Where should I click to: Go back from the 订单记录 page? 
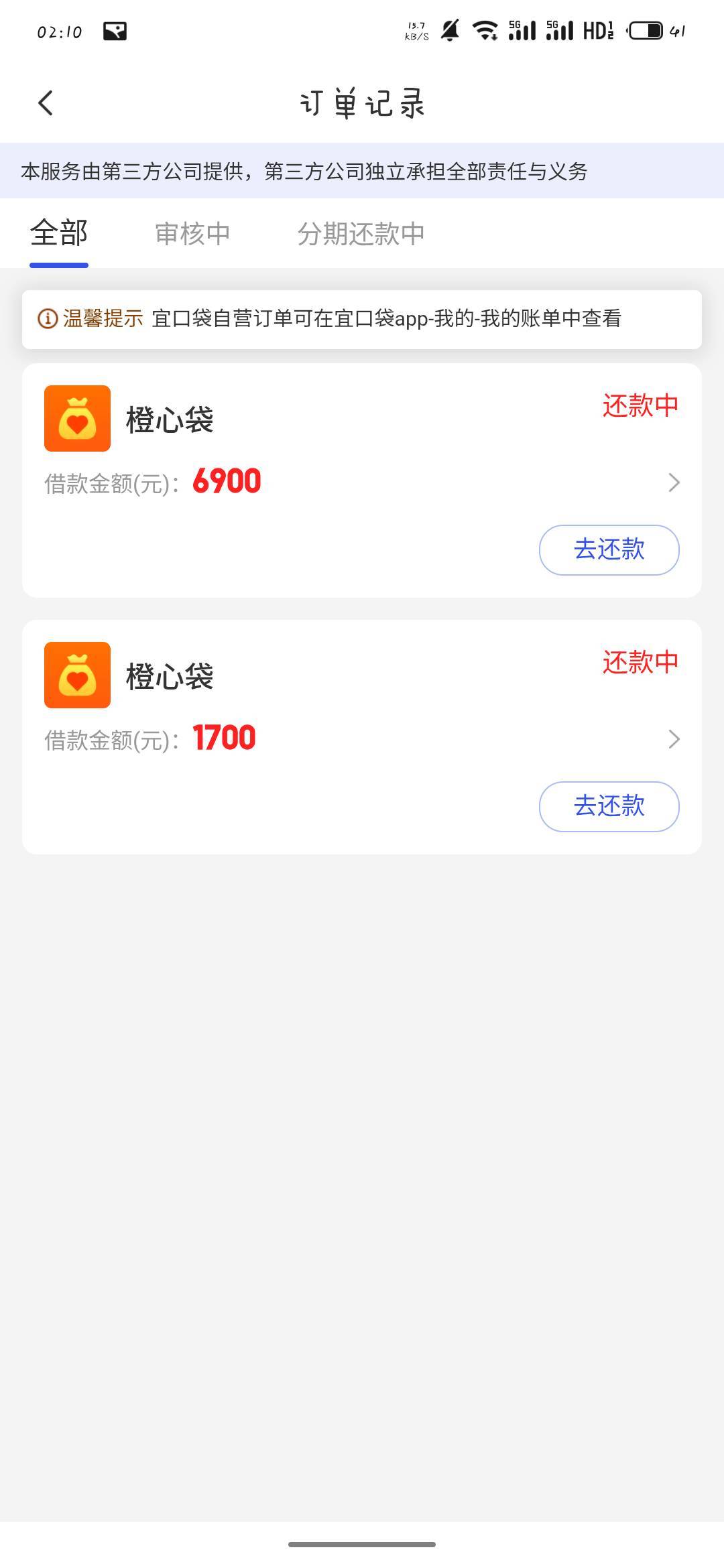click(46, 103)
